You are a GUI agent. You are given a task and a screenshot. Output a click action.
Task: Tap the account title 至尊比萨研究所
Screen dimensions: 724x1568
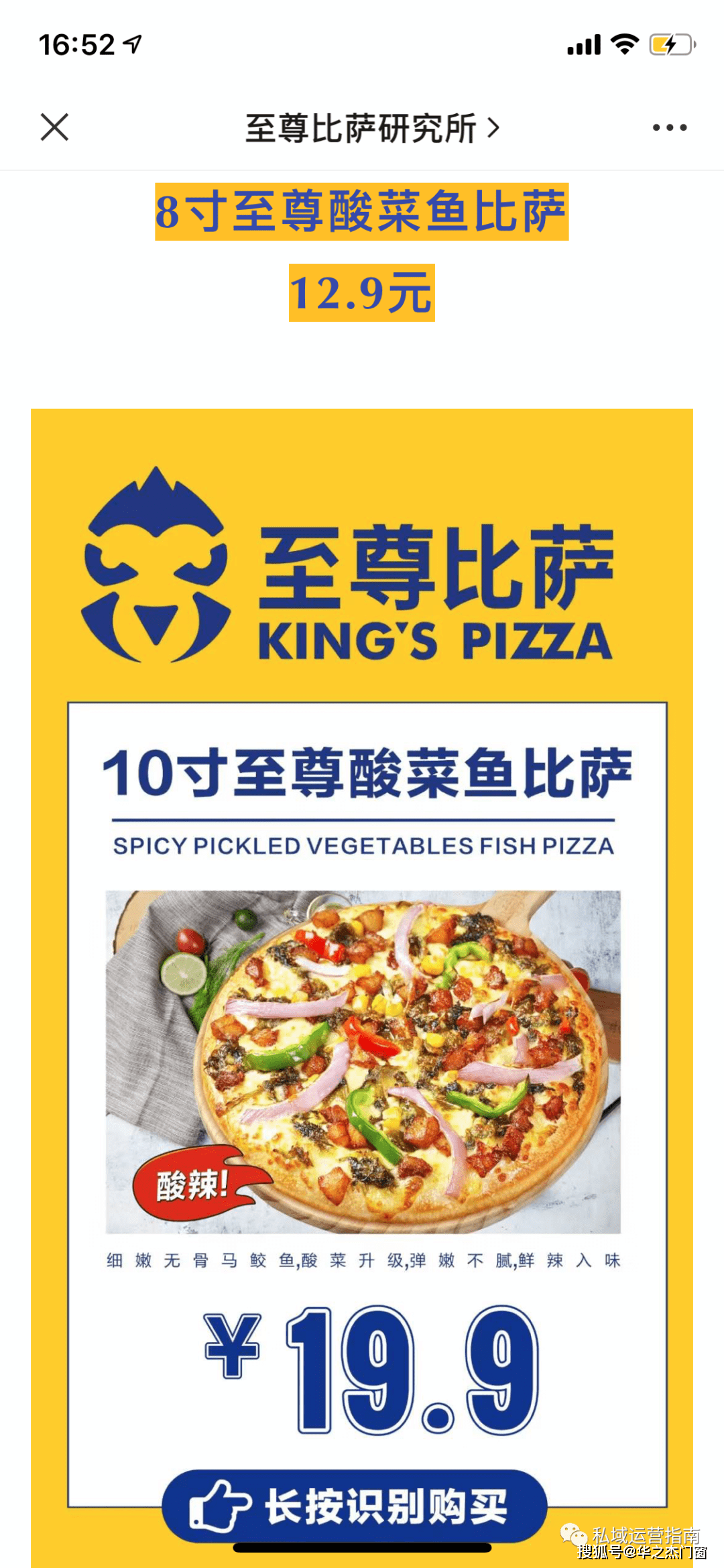pyautogui.click(x=362, y=127)
